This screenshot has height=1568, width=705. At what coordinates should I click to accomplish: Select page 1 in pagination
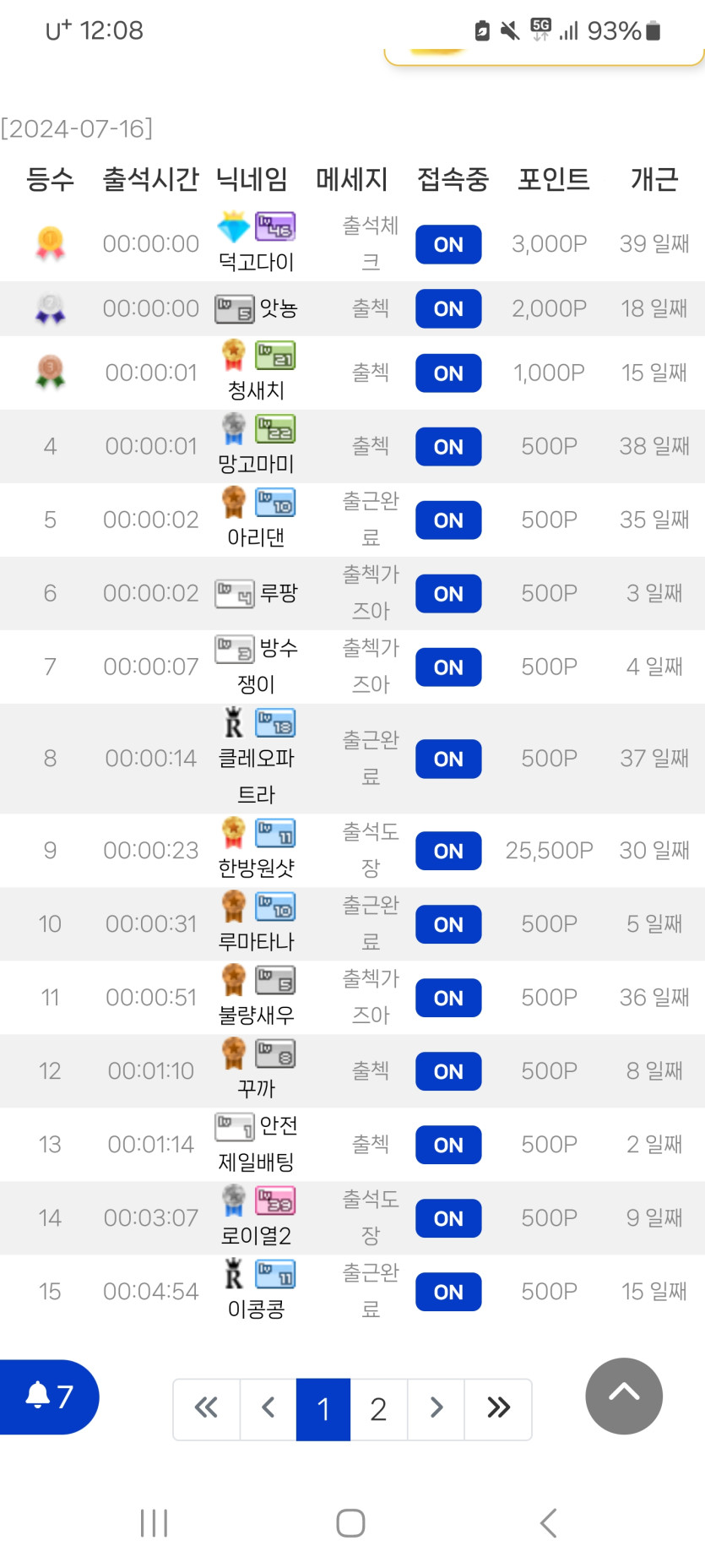pos(323,1408)
